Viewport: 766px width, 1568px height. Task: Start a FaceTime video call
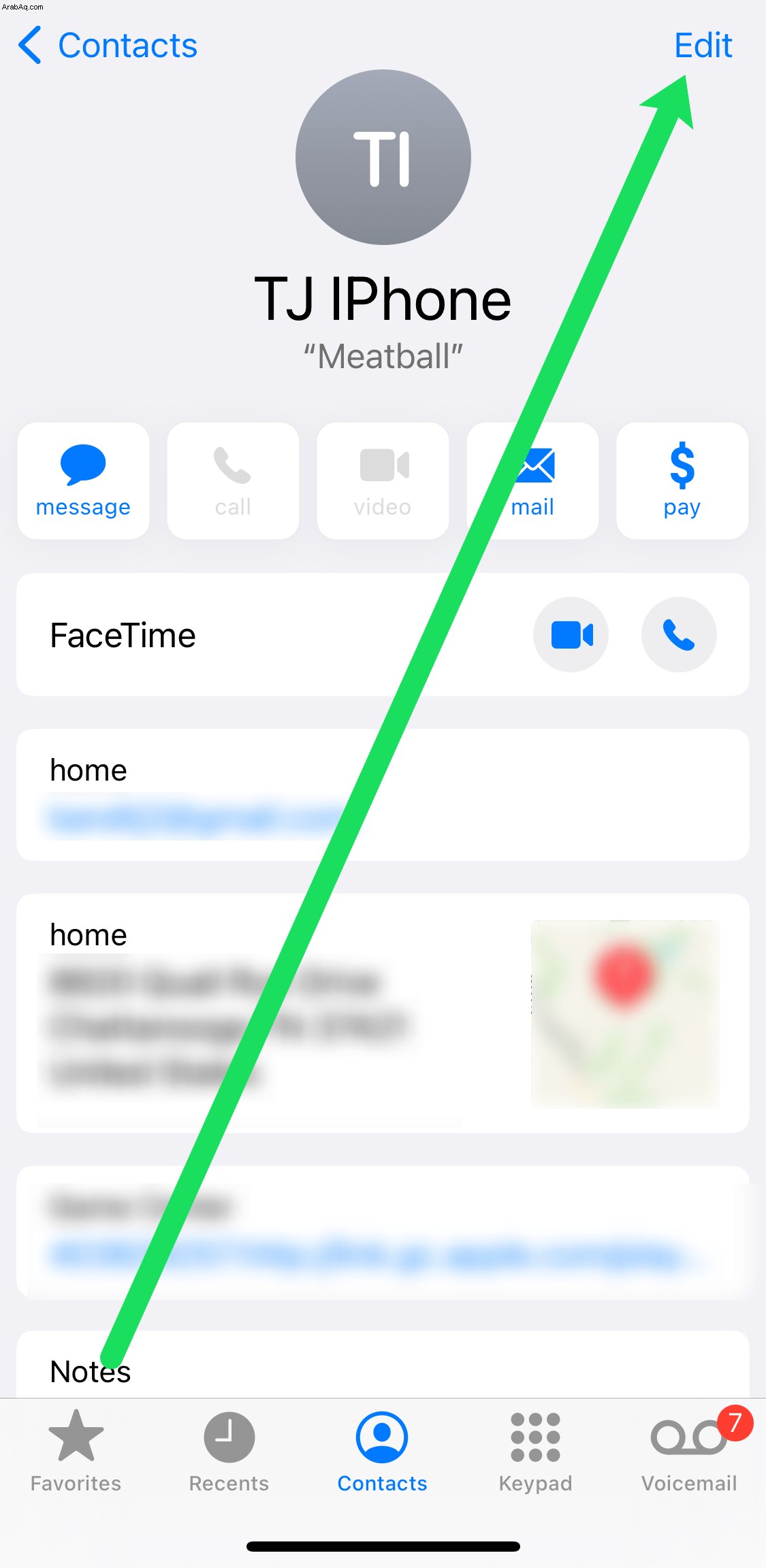coord(571,635)
